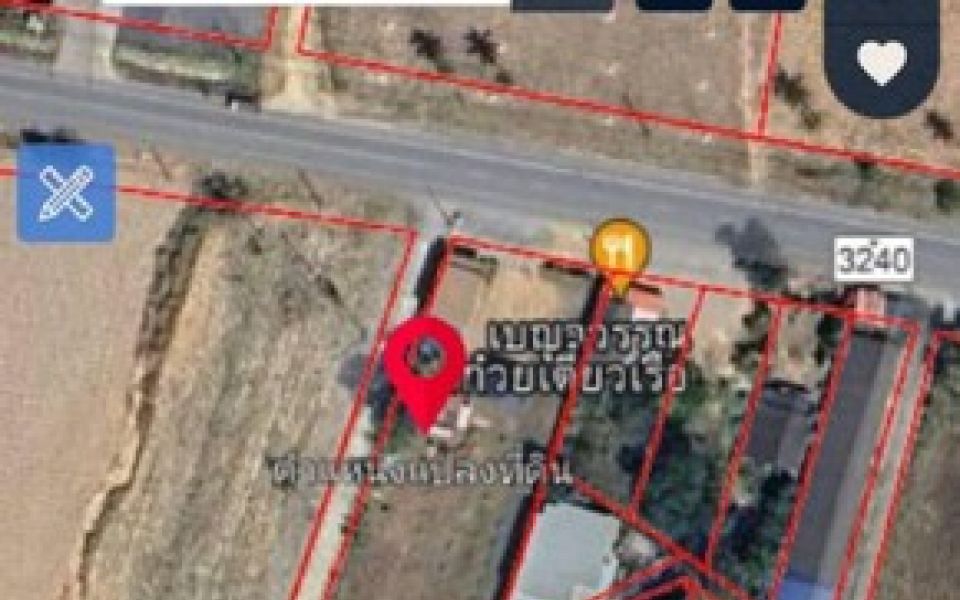The width and height of the screenshot is (960, 600).
Task: Tap the heart favorite button
Action: coord(882,62)
